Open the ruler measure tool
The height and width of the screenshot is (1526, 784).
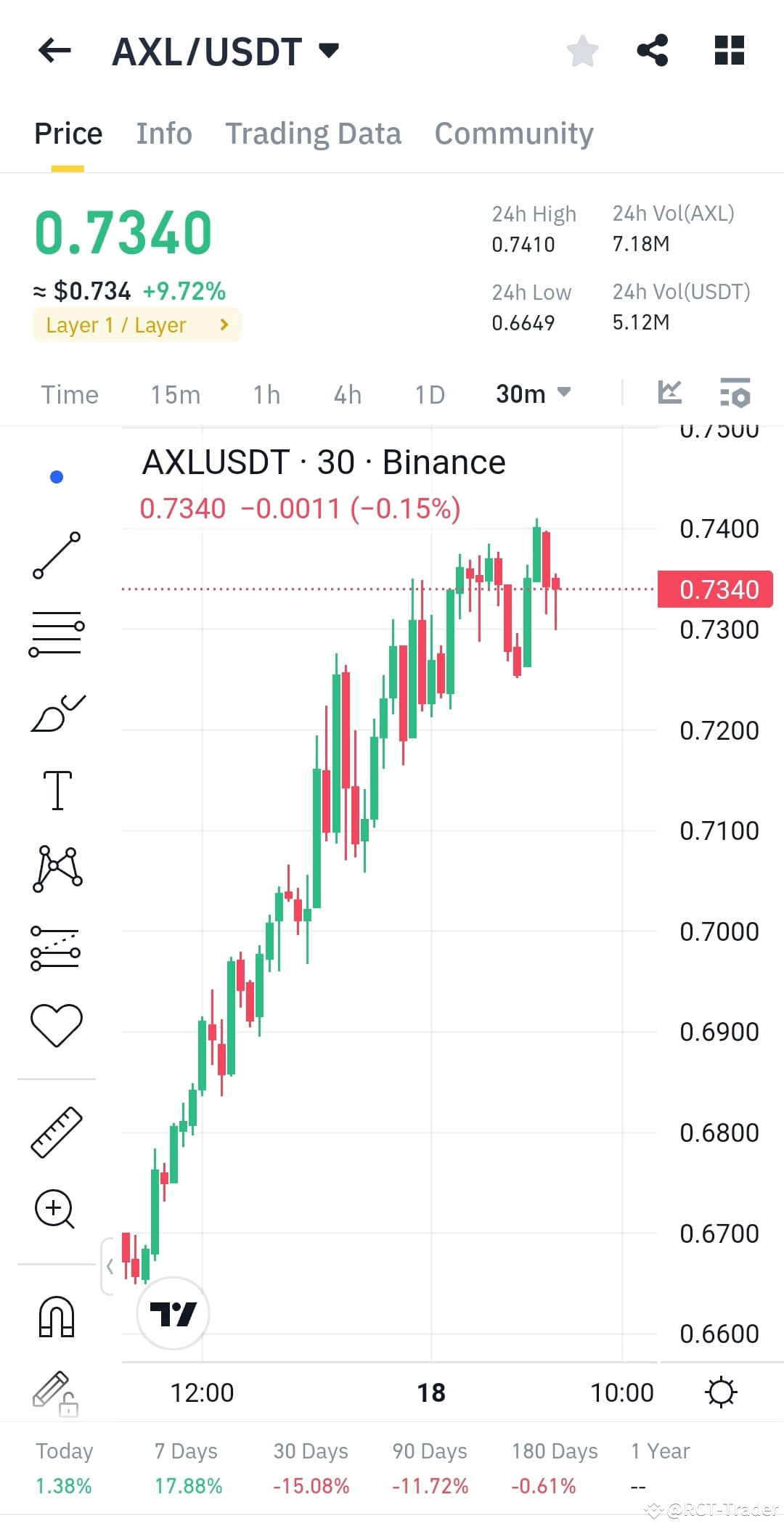pos(57,1133)
